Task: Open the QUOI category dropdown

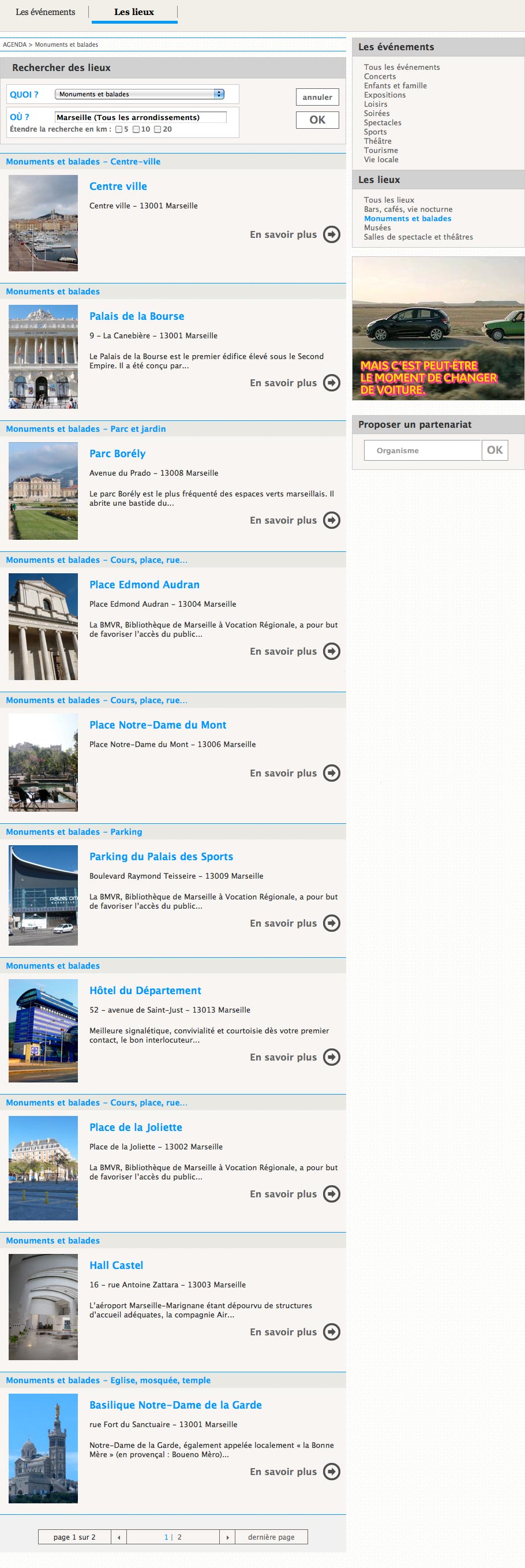Action: point(140,94)
